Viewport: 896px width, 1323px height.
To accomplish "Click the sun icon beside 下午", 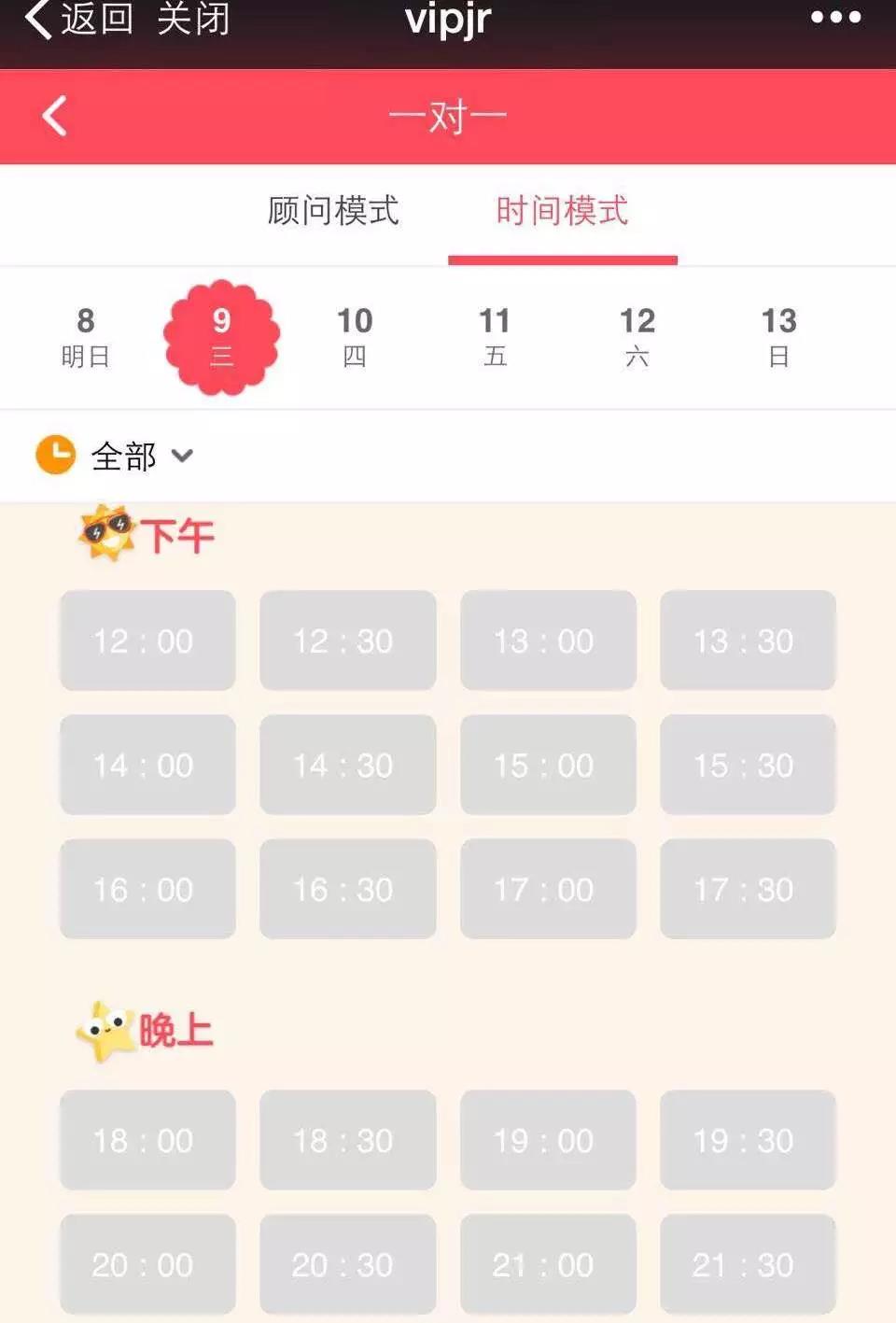I will [x=105, y=532].
